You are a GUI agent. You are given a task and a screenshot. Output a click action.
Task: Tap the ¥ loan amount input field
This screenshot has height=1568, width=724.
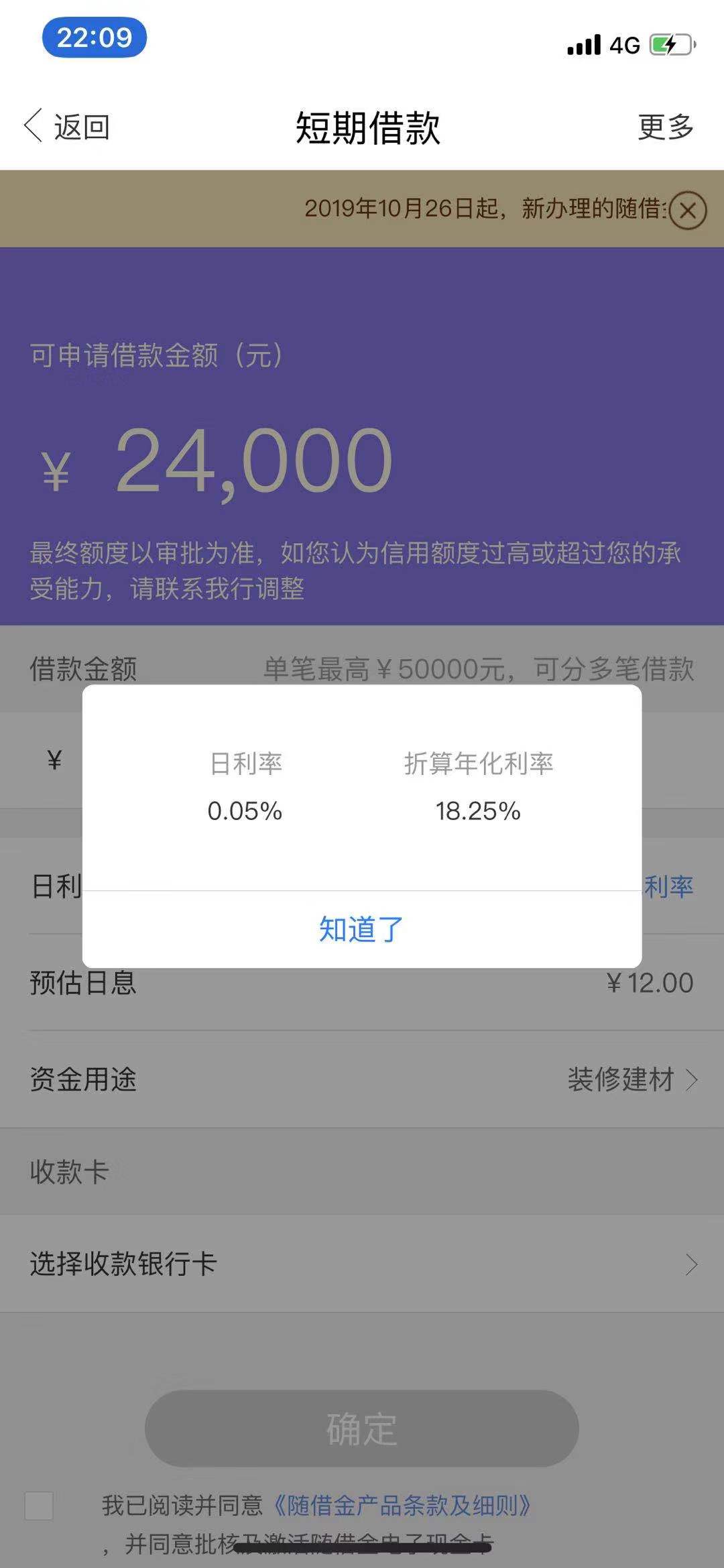click(x=52, y=760)
